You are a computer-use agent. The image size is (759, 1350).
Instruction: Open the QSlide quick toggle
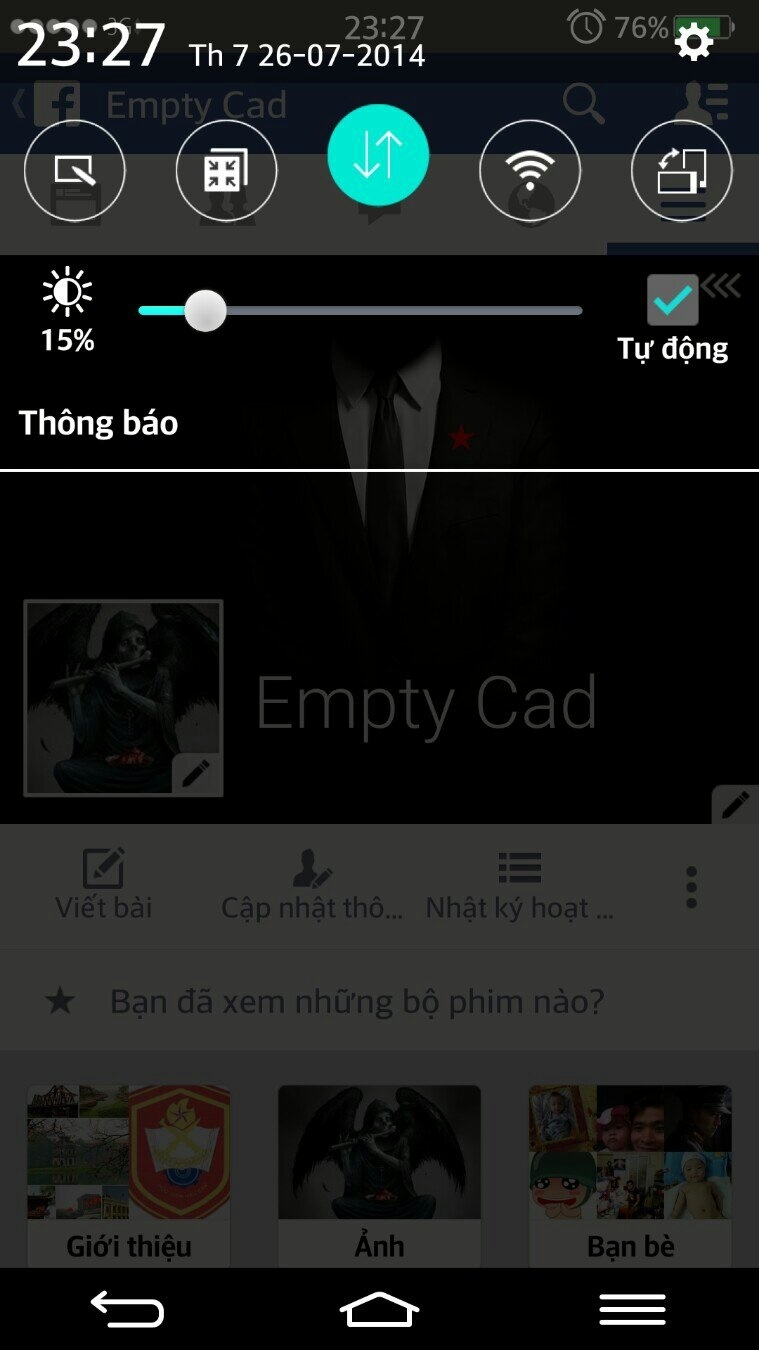tap(226, 171)
